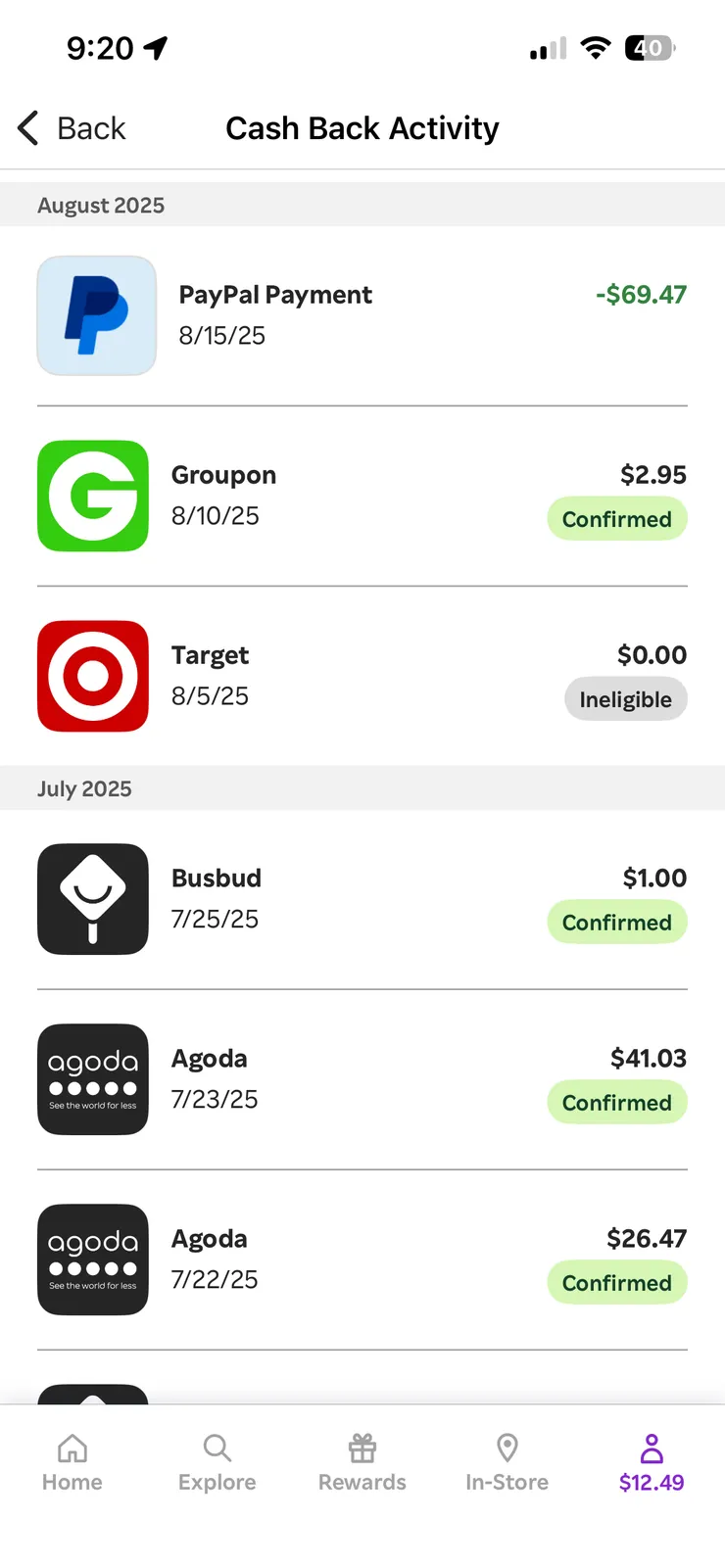Open the PayPal Payment entry
Viewport: 725px width, 1568px height.
click(362, 315)
